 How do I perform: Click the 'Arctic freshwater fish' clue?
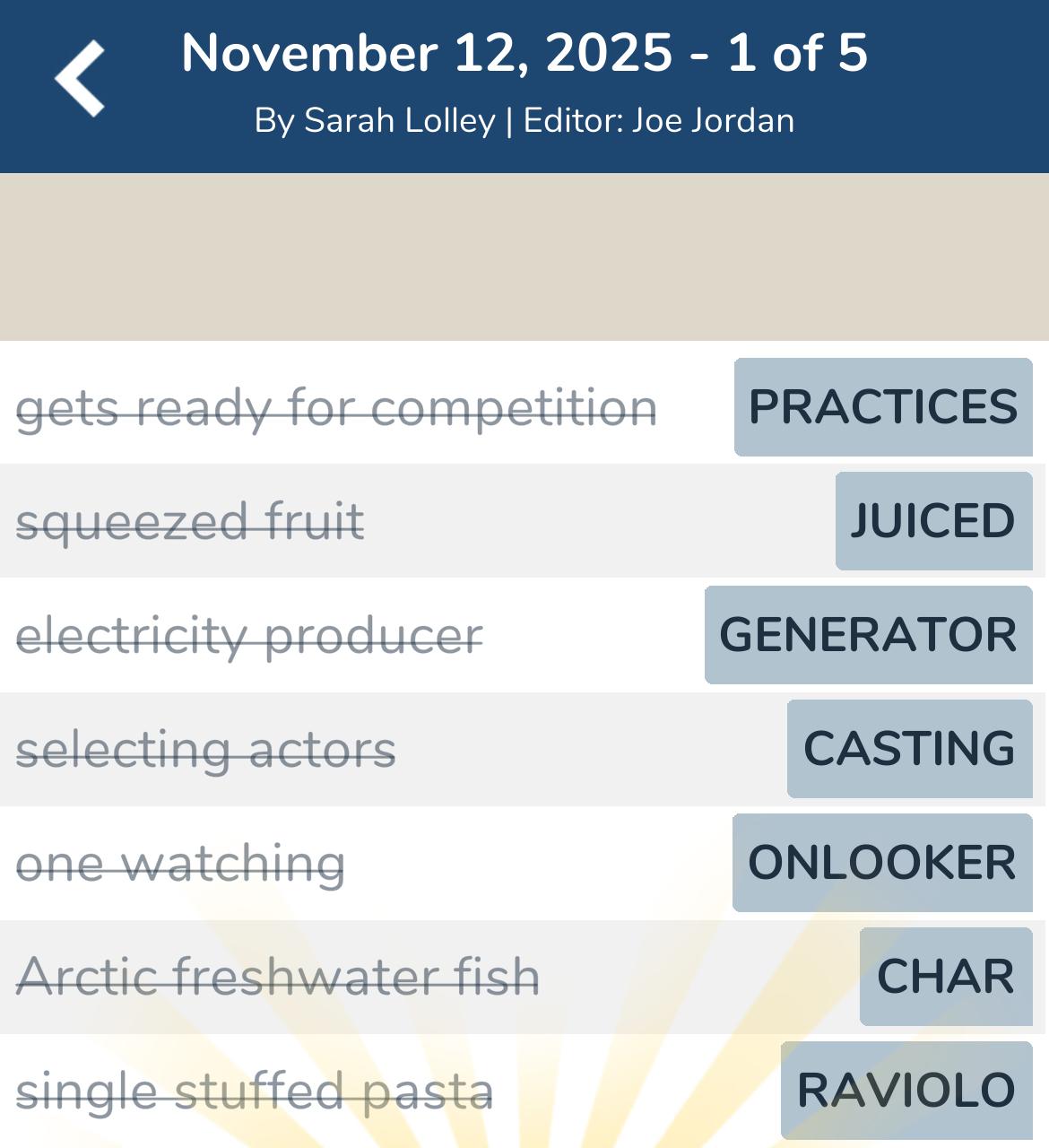[279, 977]
